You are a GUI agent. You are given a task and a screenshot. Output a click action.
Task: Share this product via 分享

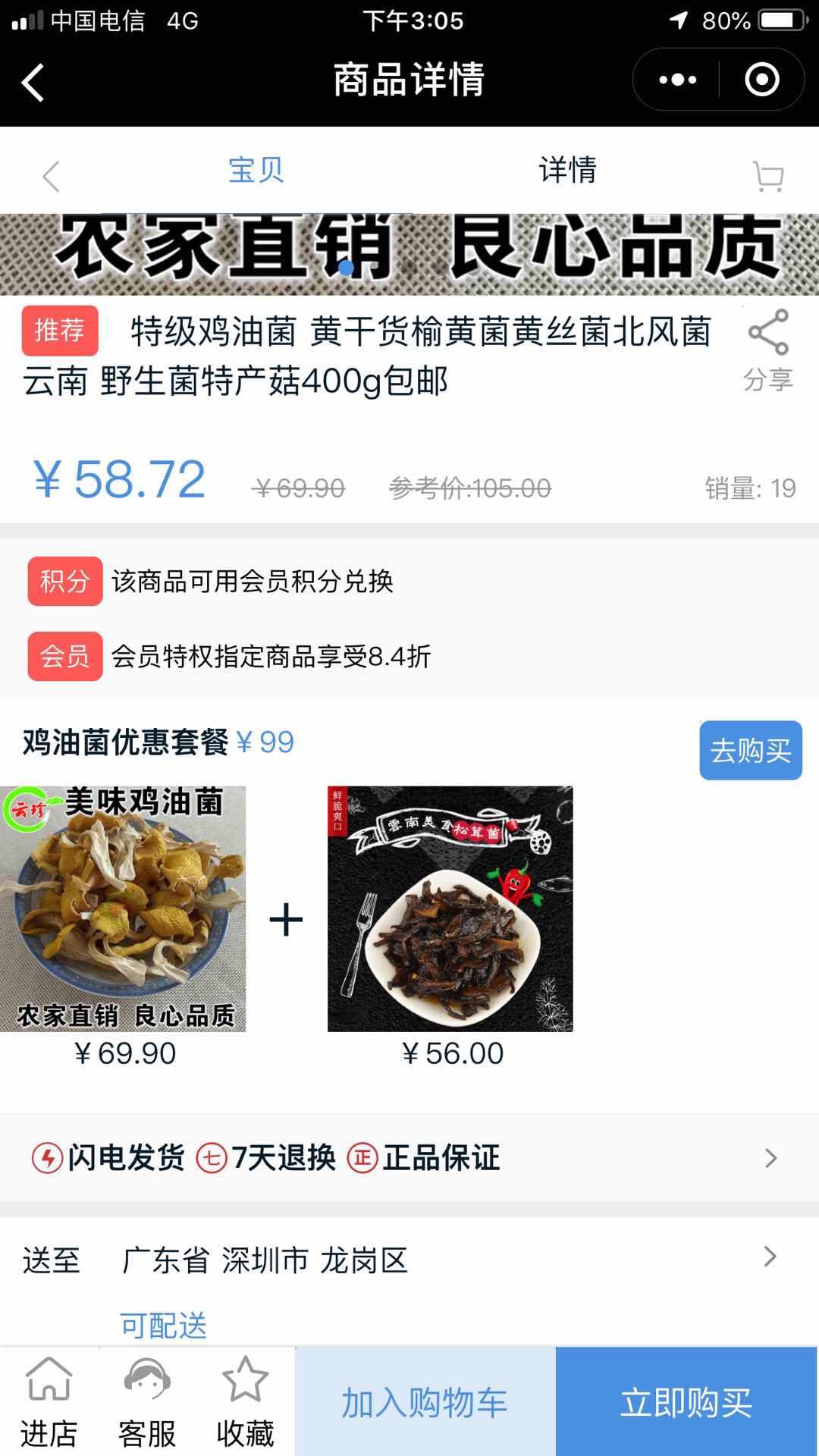768,349
